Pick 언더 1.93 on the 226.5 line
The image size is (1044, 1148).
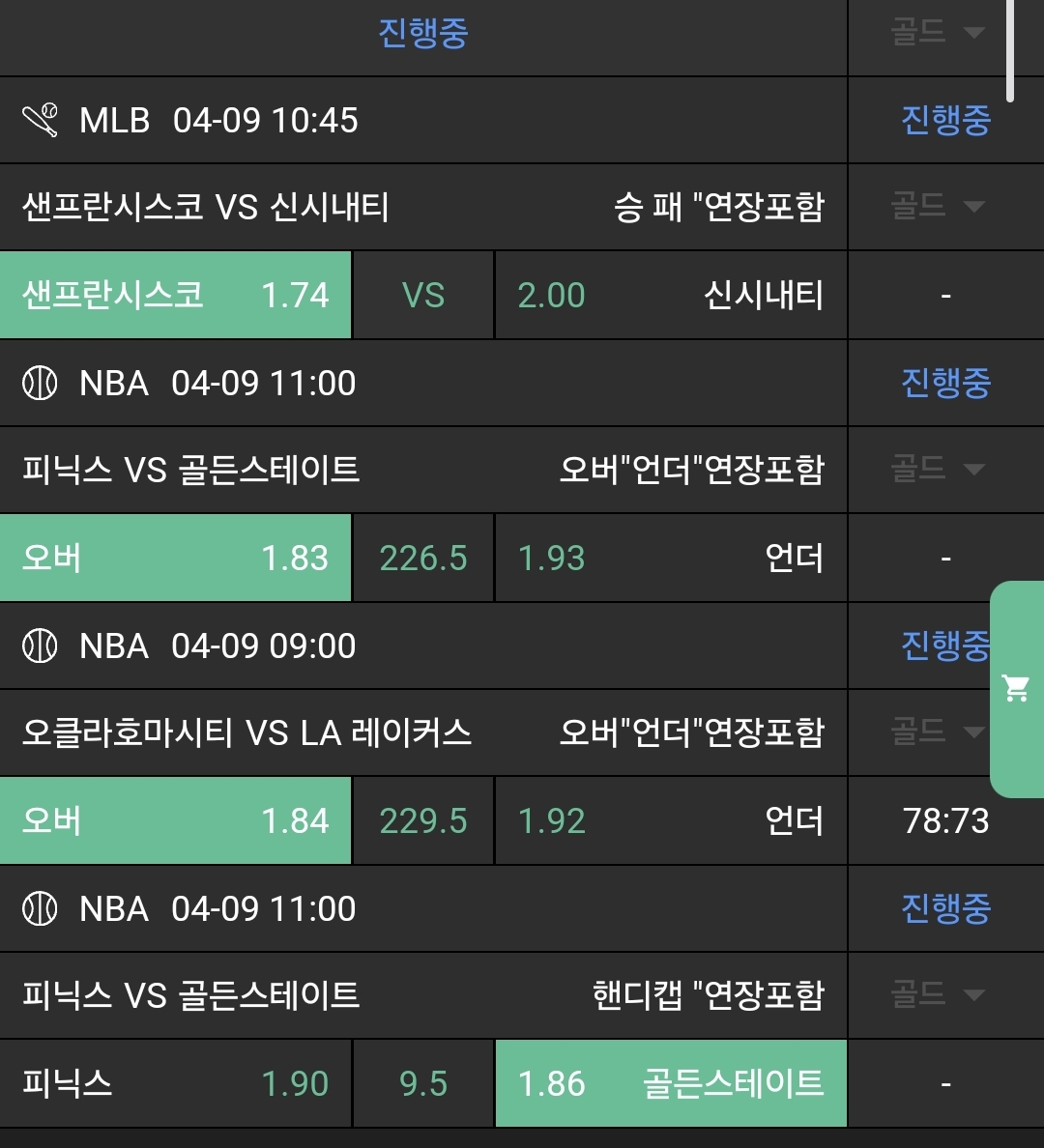click(x=670, y=558)
